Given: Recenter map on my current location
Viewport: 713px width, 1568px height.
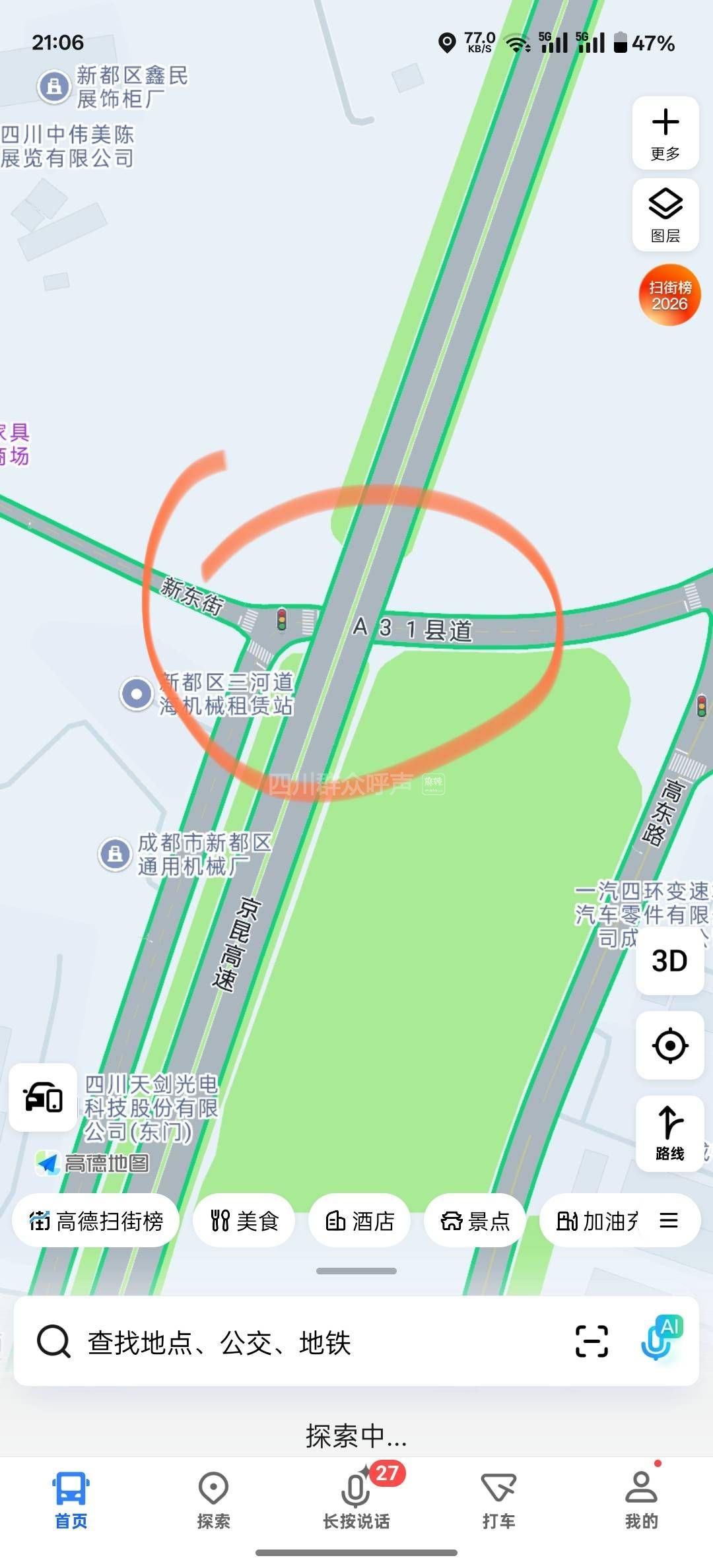Looking at the screenshot, I should 669,1045.
